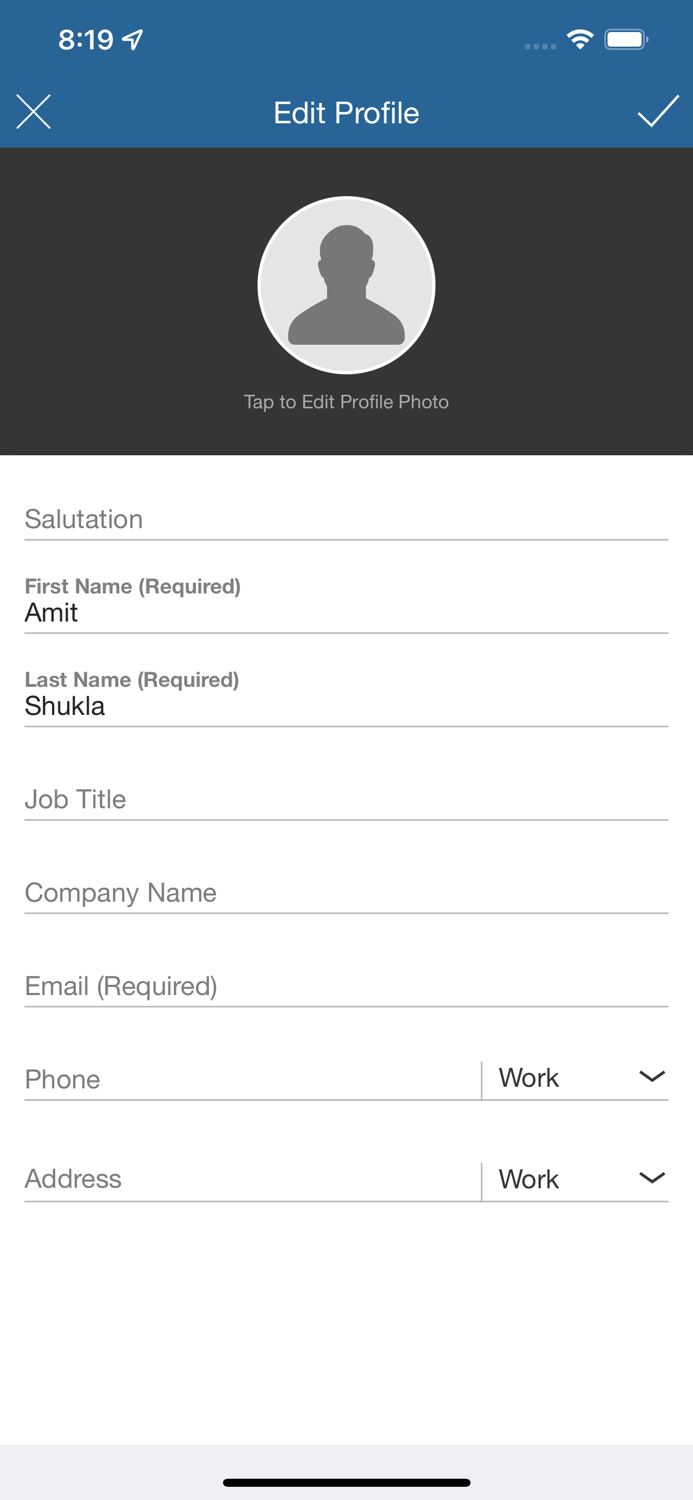Select the Email field

[346, 986]
